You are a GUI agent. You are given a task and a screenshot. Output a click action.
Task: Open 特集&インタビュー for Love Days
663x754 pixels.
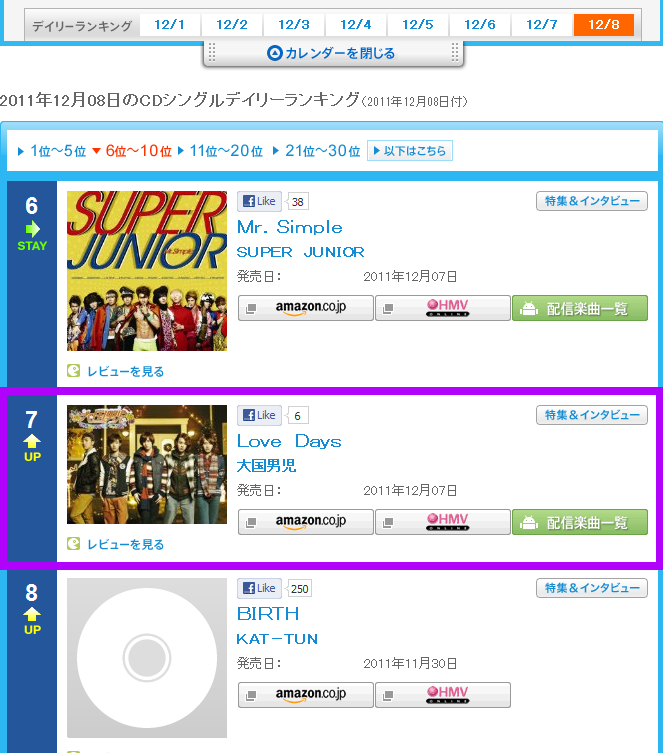point(591,415)
